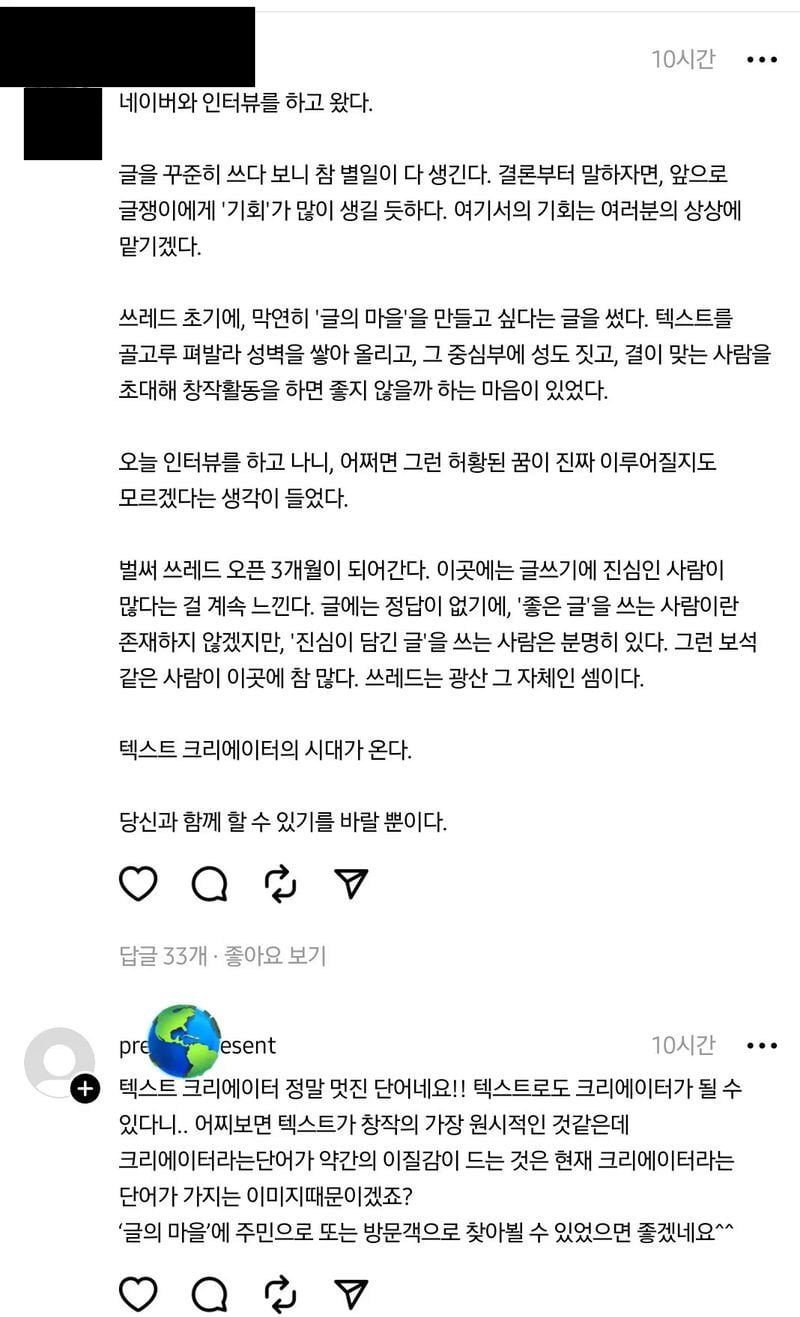
Task: Follow the reply author via plus badge
Action: [x=86, y=1090]
